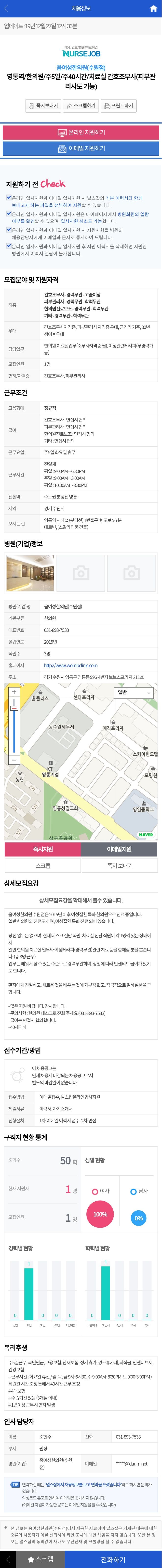Open the clinic homepage link www.wombclinic.com

point(71,665)
